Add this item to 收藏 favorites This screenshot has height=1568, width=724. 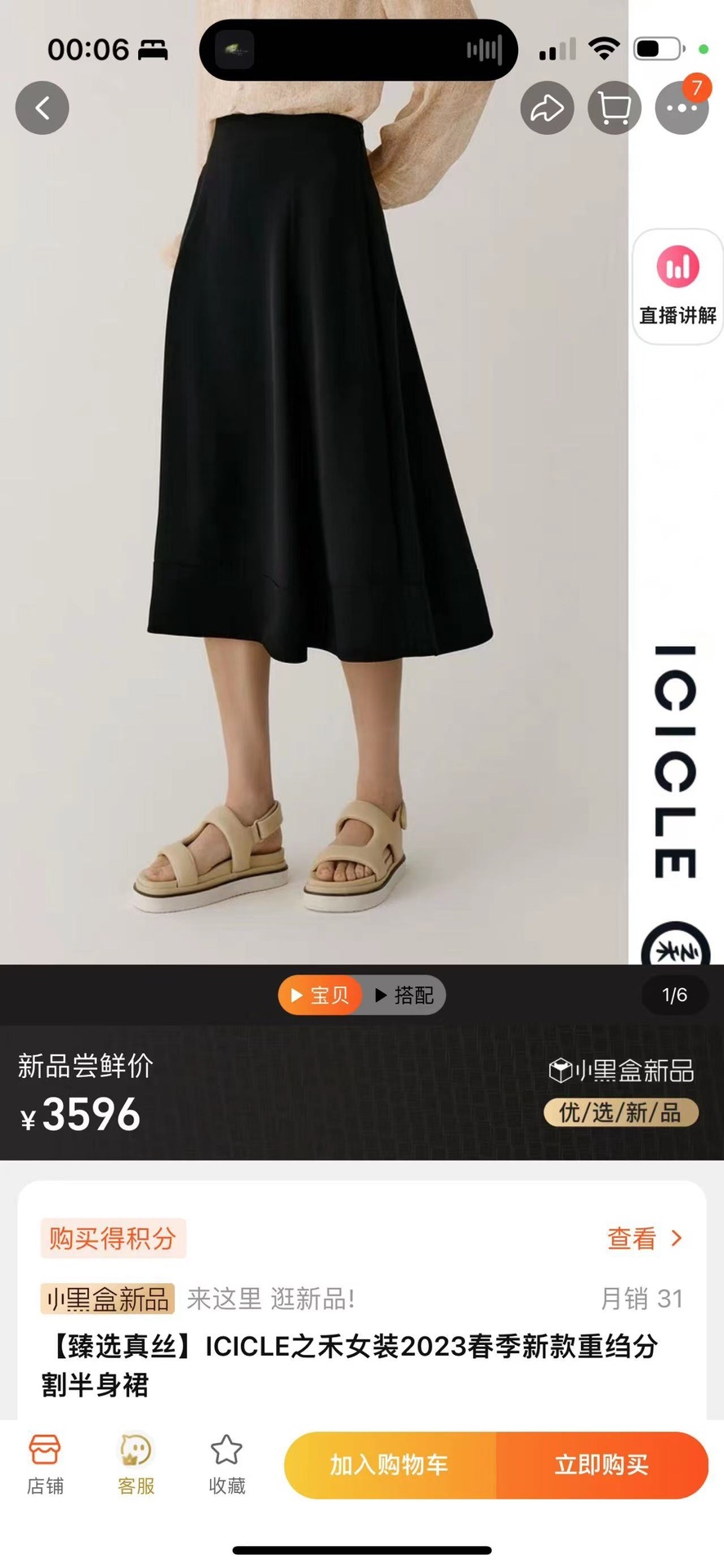[x=226, y=1465]
